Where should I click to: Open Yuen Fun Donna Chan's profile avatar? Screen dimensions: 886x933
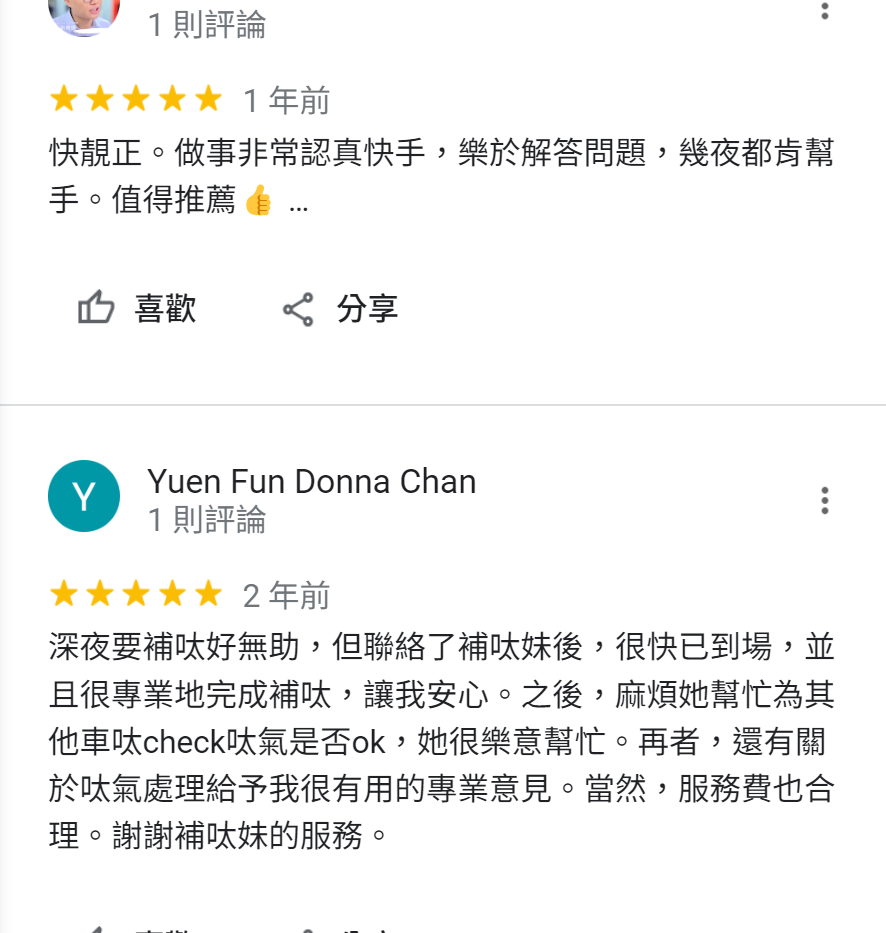click(x=84, y=496)
